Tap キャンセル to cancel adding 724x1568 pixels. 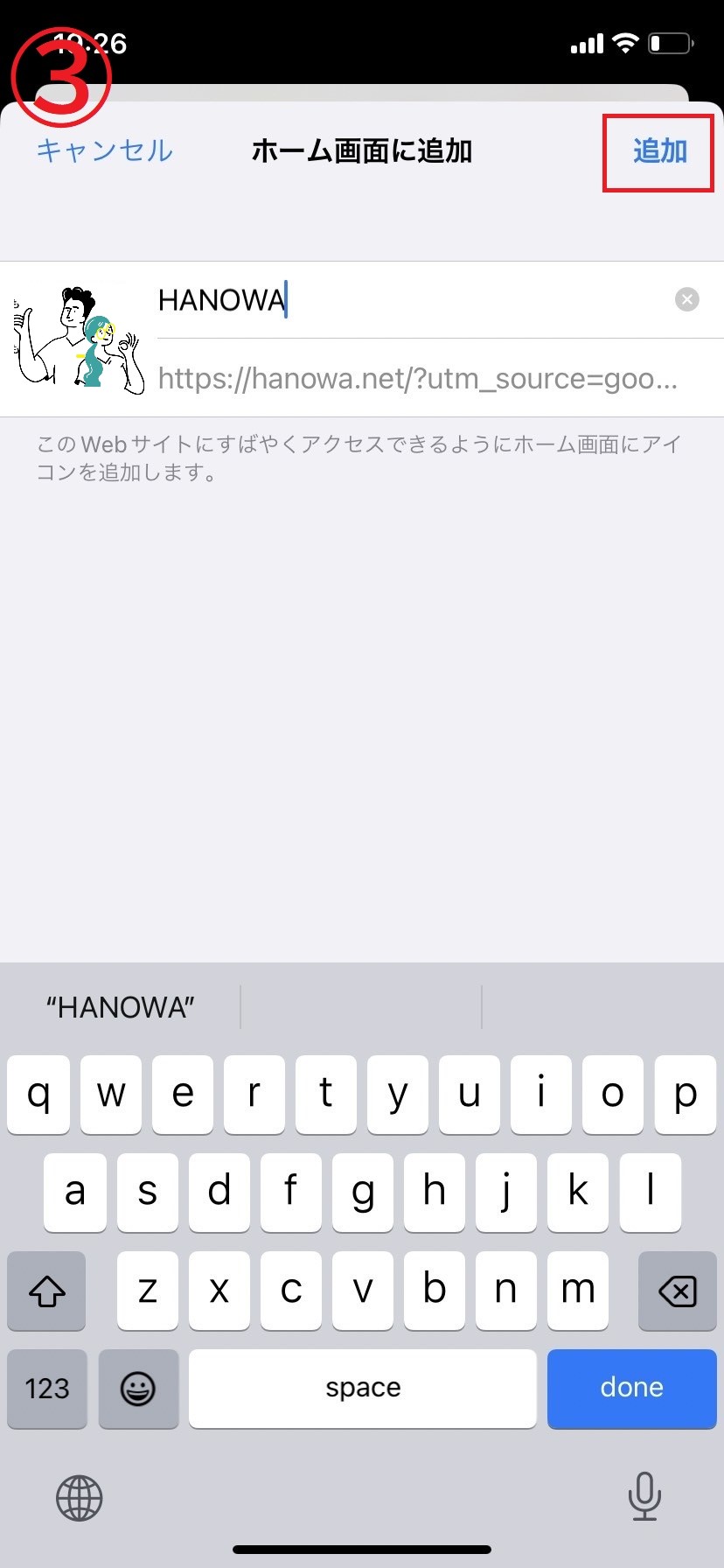coord(104,150)
